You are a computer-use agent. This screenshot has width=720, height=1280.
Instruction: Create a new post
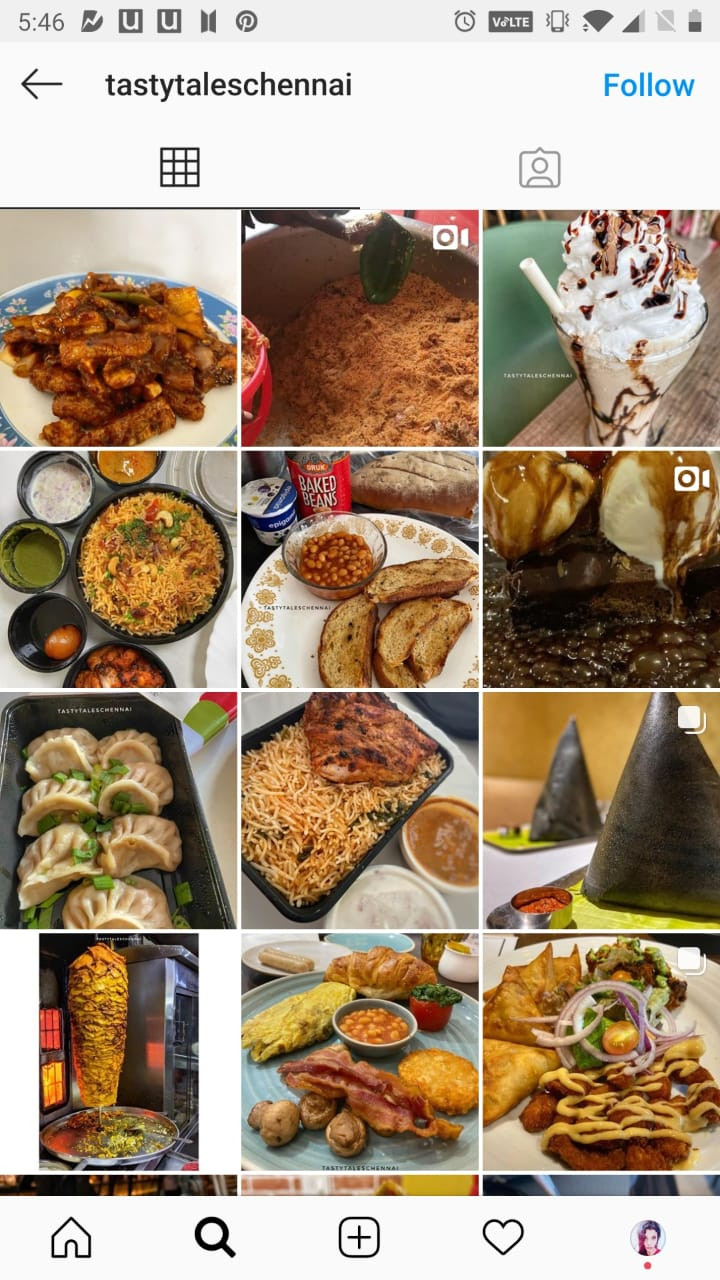tap(359, 1238)
